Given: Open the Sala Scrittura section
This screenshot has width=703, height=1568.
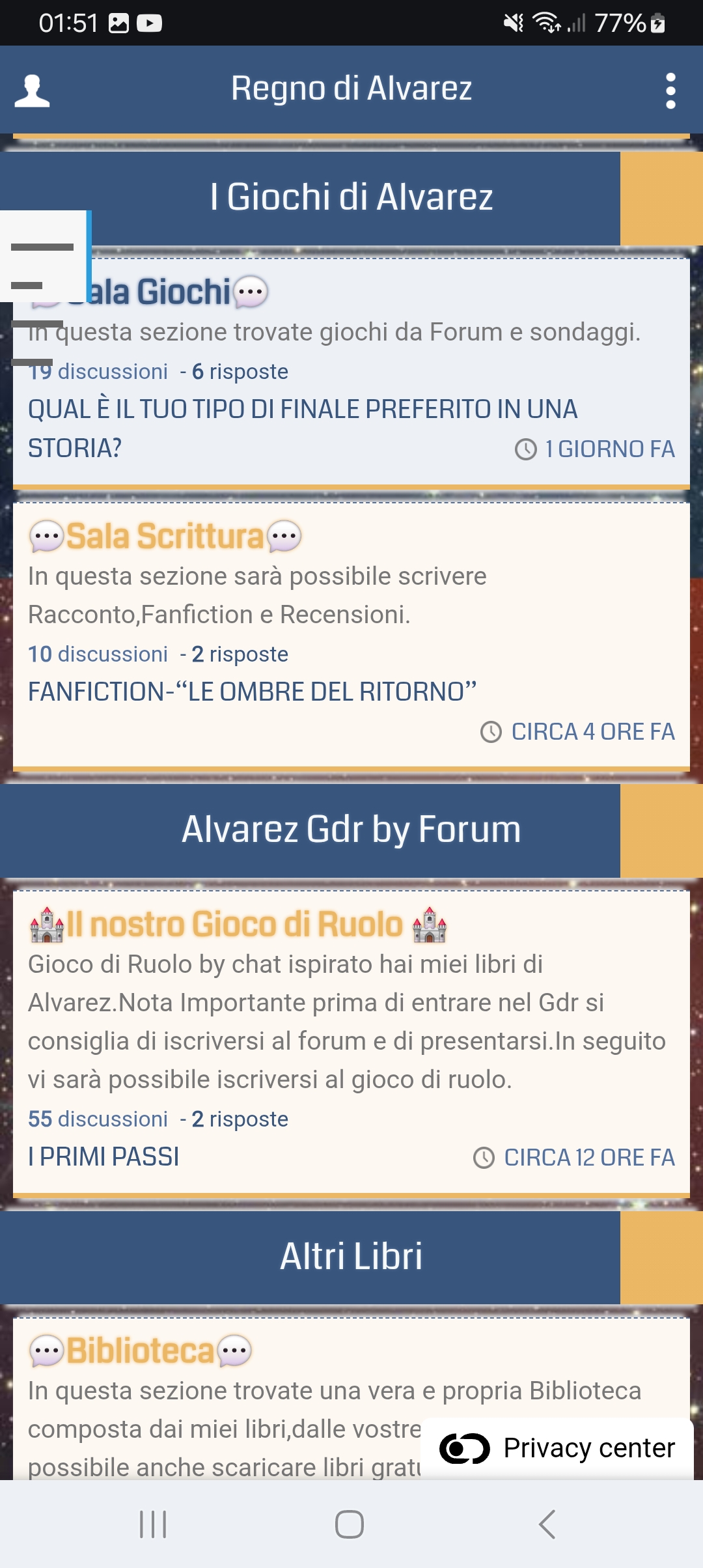Looking at the screenshot, I should point(165,537).
